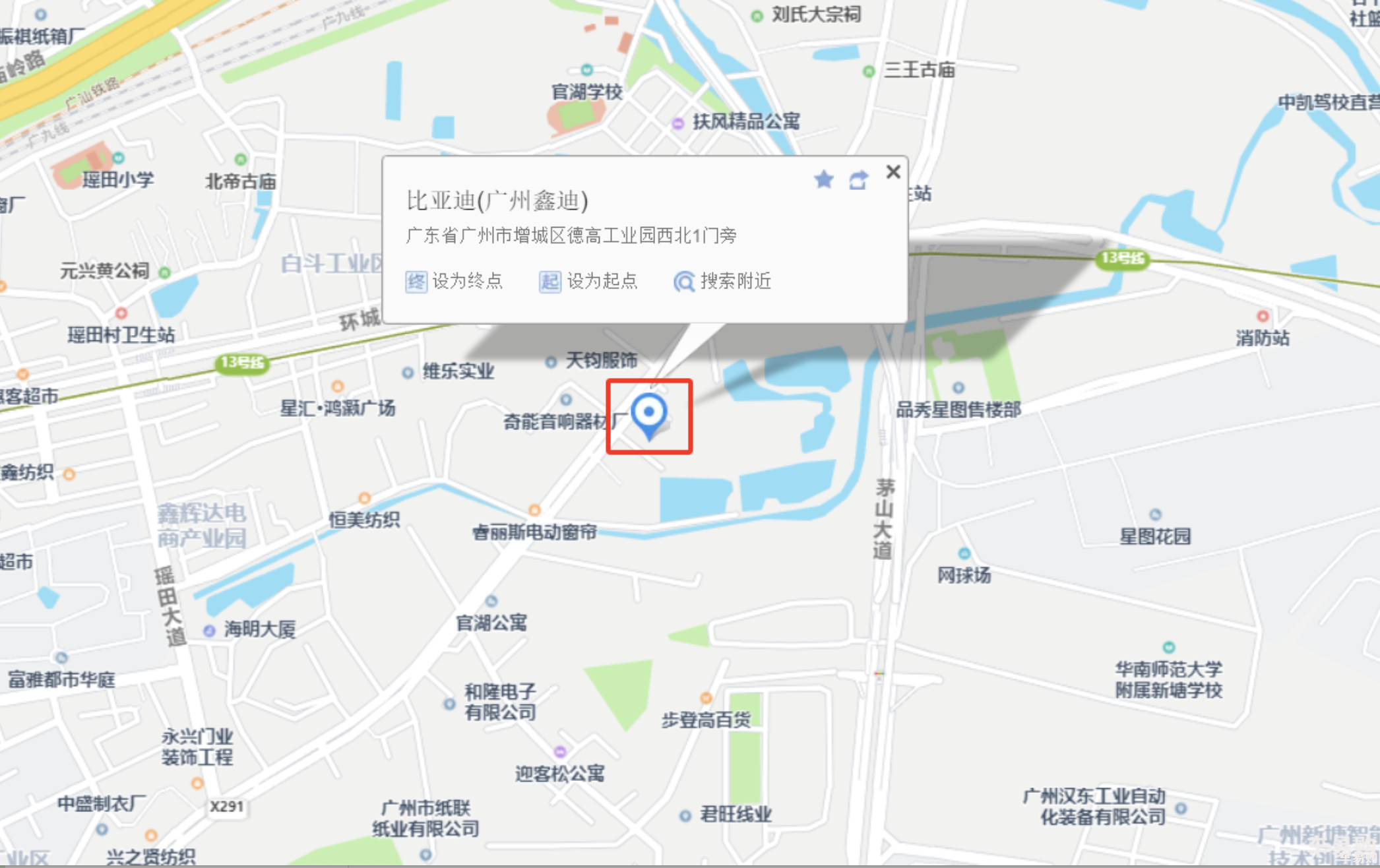Favorite this location with the star icon
The image size is (1380, 868).
pyautogui.click(x=823, y=179)
